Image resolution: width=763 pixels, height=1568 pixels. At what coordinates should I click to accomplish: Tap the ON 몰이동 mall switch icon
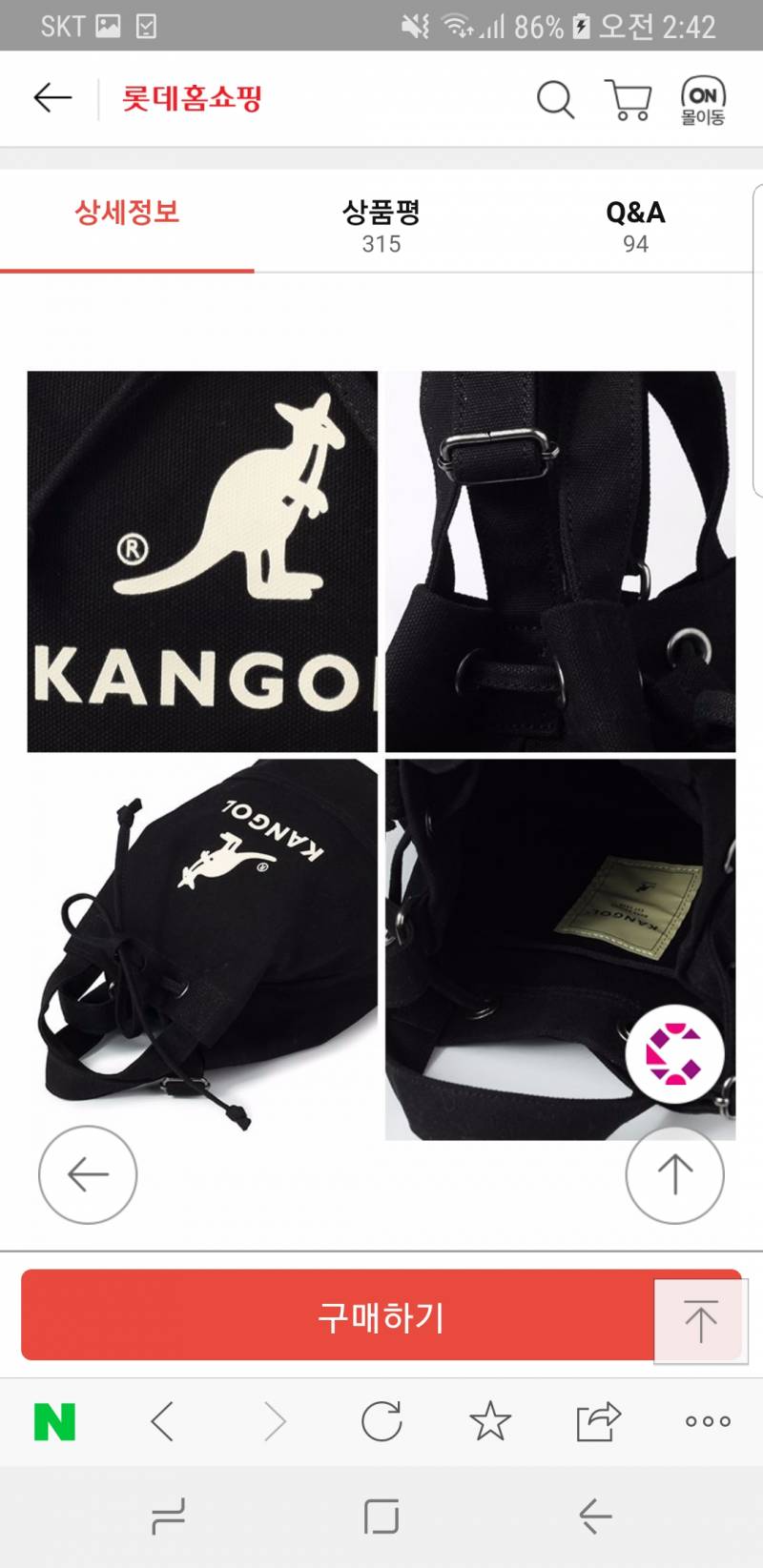click(703, 101)
